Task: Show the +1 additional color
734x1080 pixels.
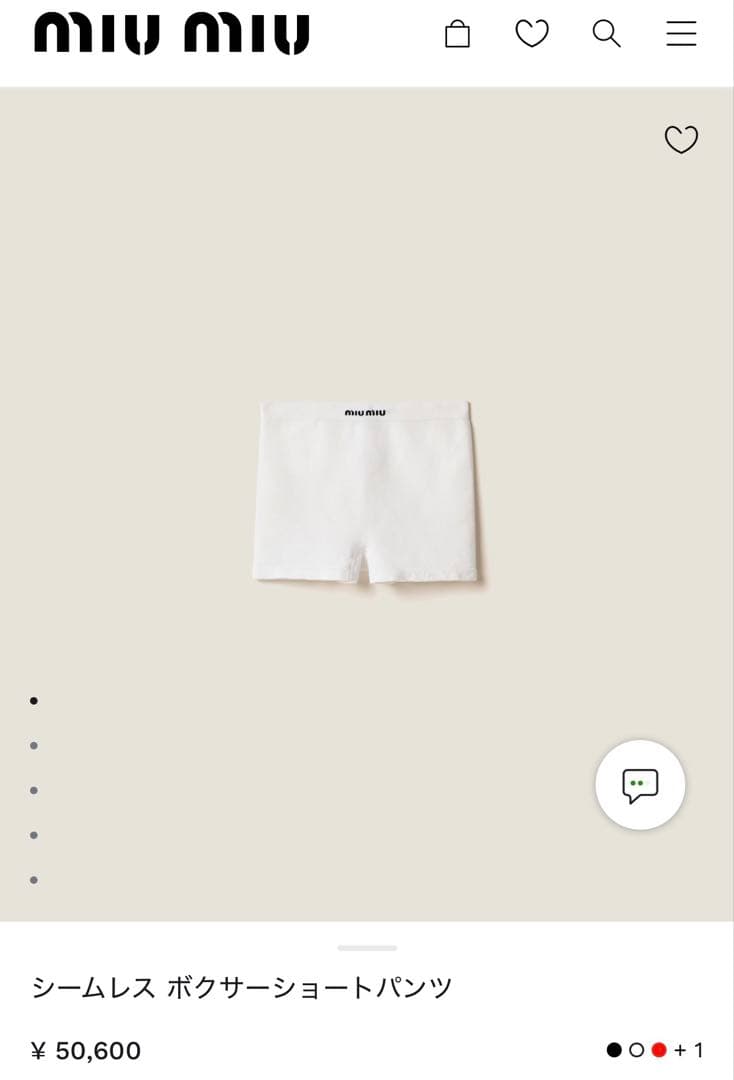Action: click(689, 1050)
